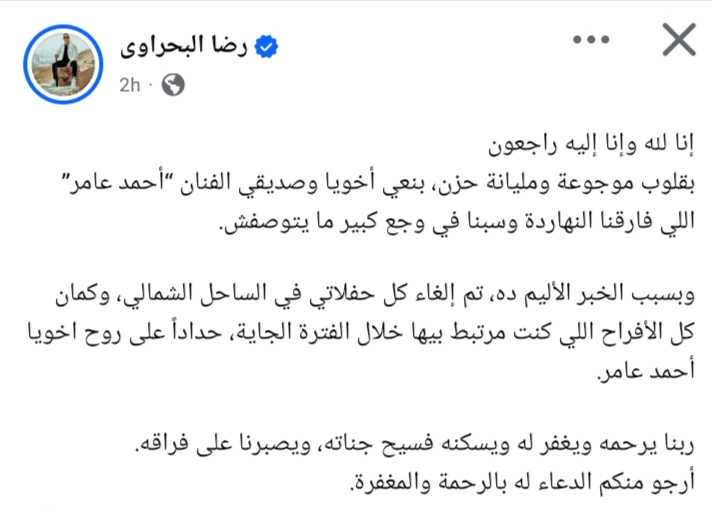712x516 pixels.
Task: Tap the public audience globe icon
Action: [172, 87]
